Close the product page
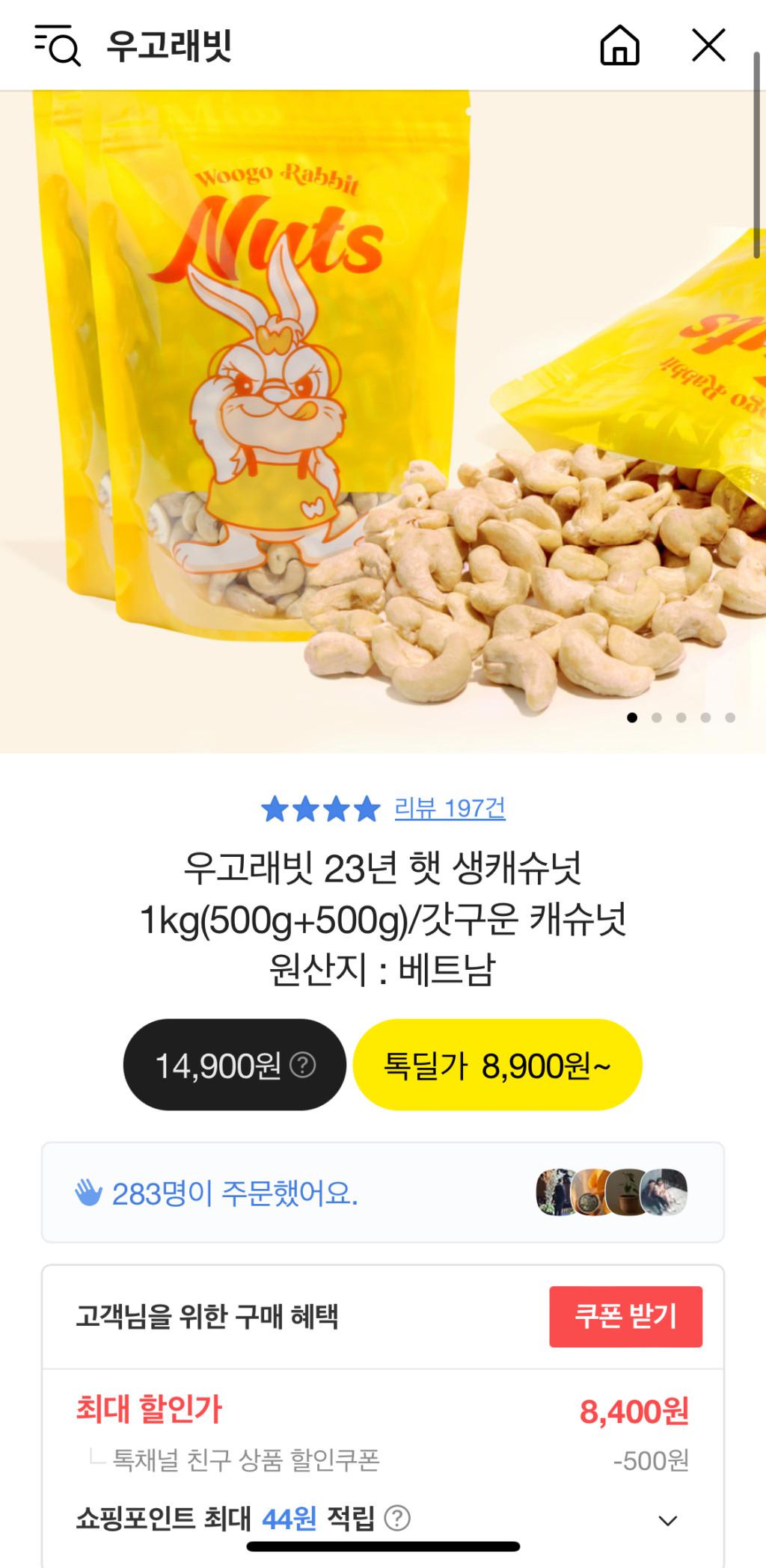This screenshot has height=1568, width=766. pyautogui.click(x=708, y=46)
